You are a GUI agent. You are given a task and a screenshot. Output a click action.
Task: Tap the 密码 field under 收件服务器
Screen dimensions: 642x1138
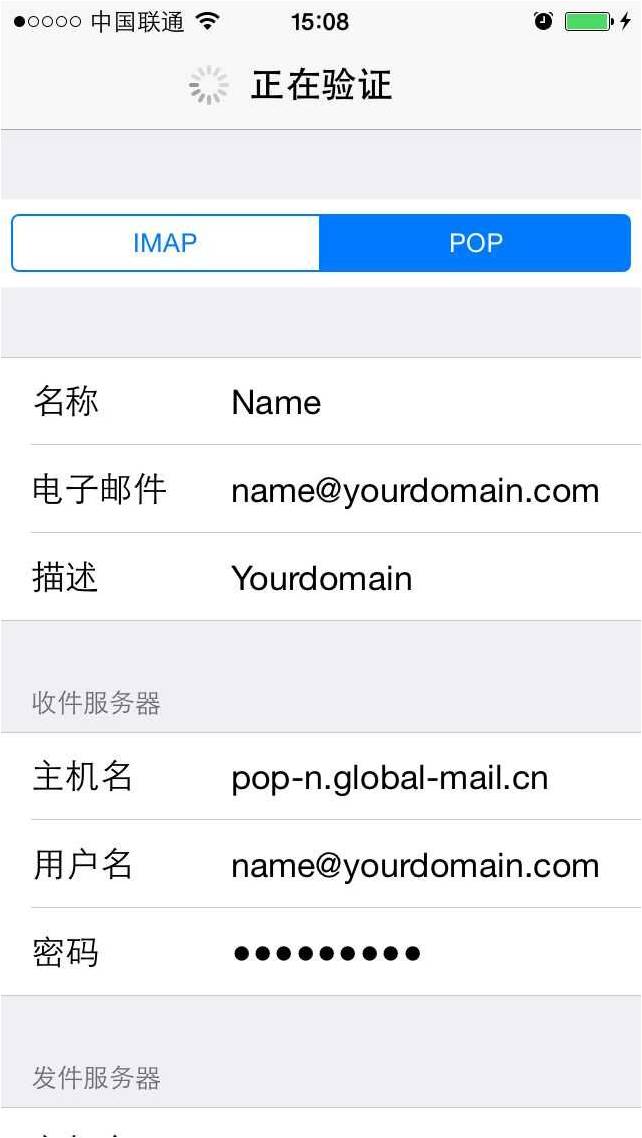tap(420, 953)
